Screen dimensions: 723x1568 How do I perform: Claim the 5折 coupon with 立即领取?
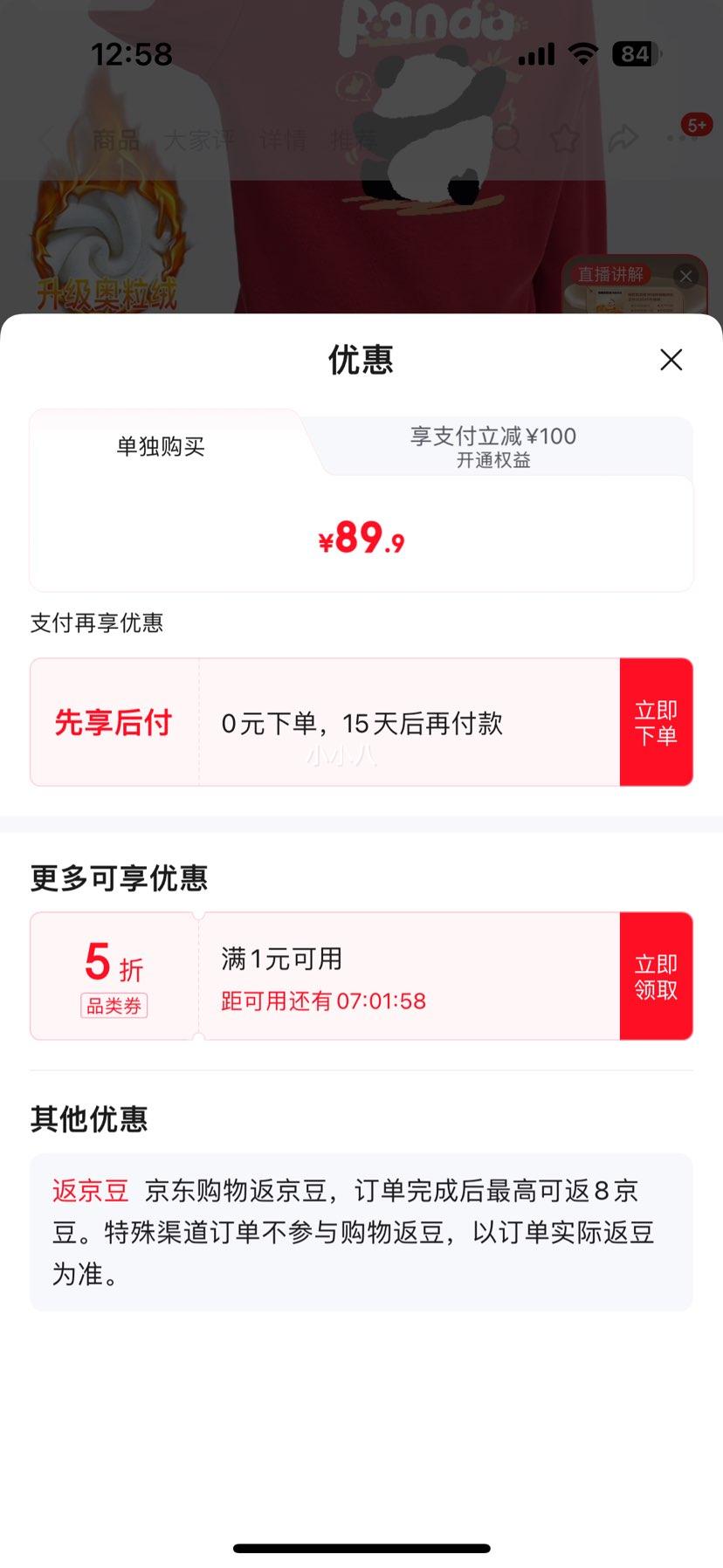[656, 976]
